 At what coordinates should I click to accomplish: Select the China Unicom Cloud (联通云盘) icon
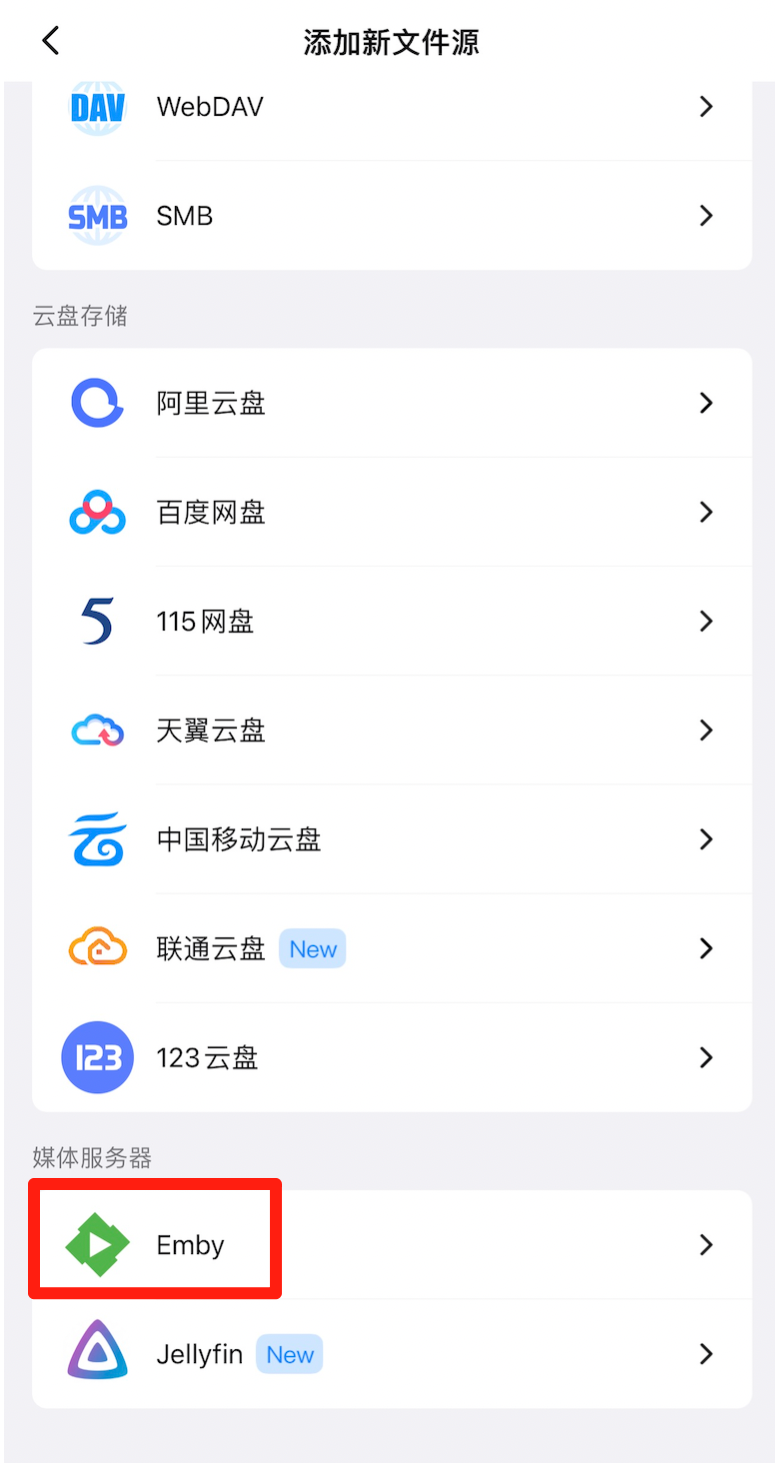(97, 948)
